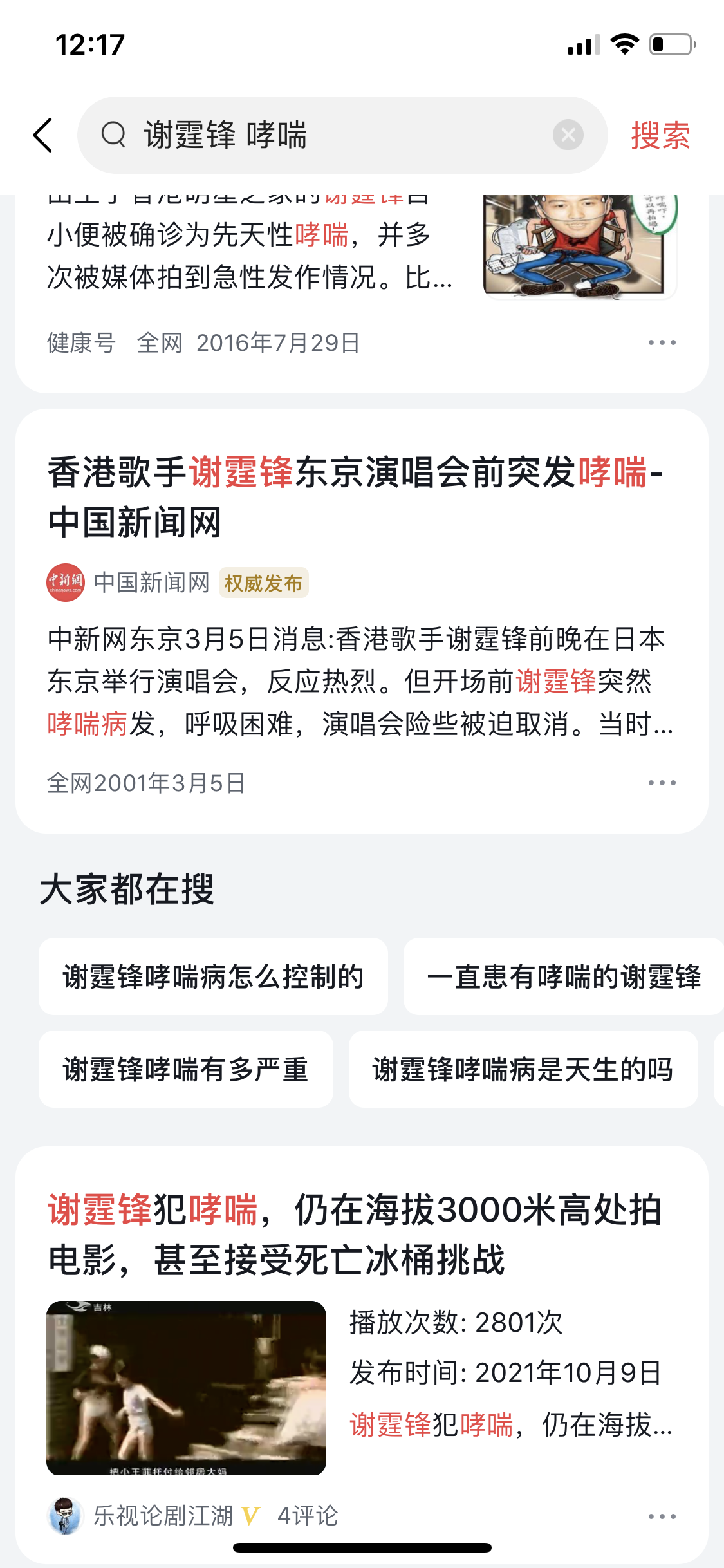Open the three-dot menu on the 2016 health article

[x=662, y=342]
